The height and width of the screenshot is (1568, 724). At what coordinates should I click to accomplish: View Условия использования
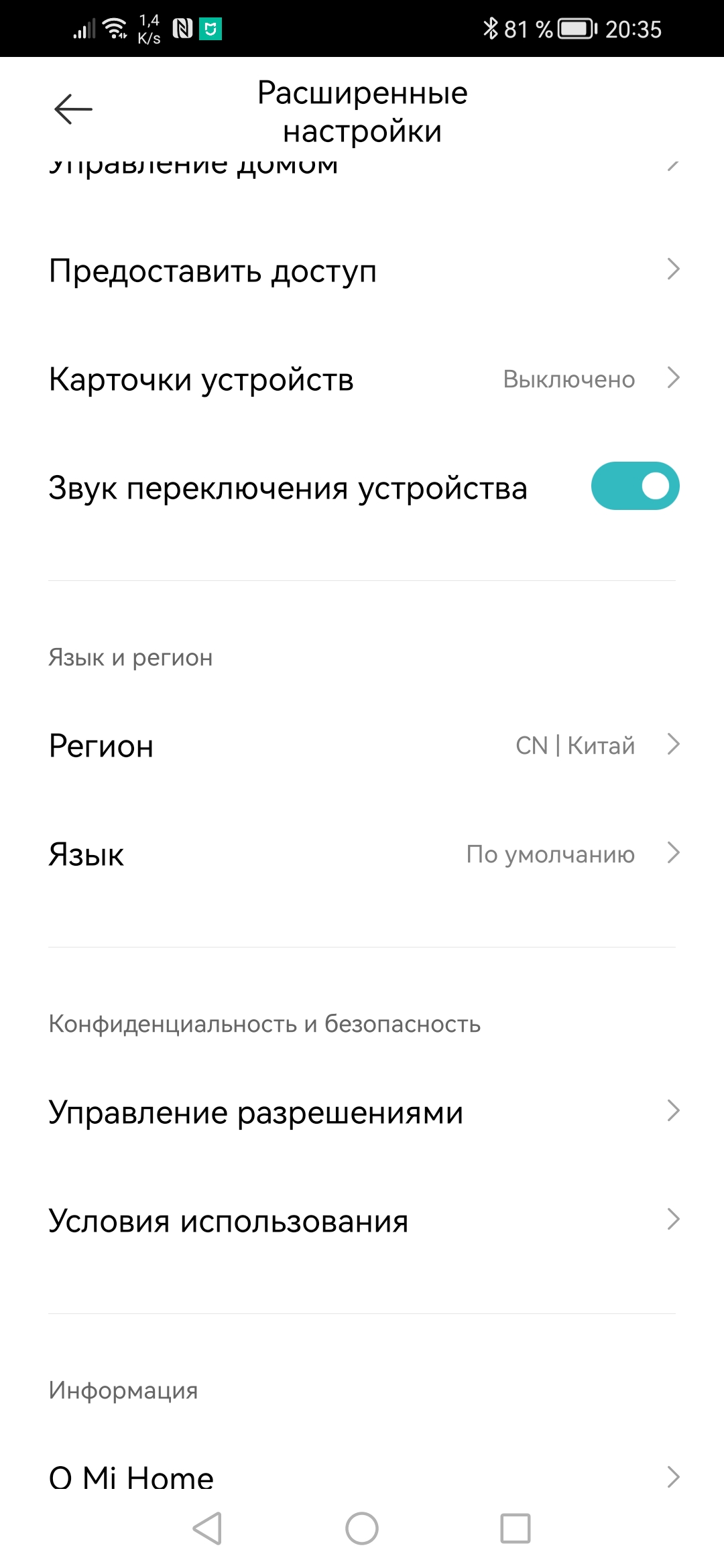coord(362,1221)
